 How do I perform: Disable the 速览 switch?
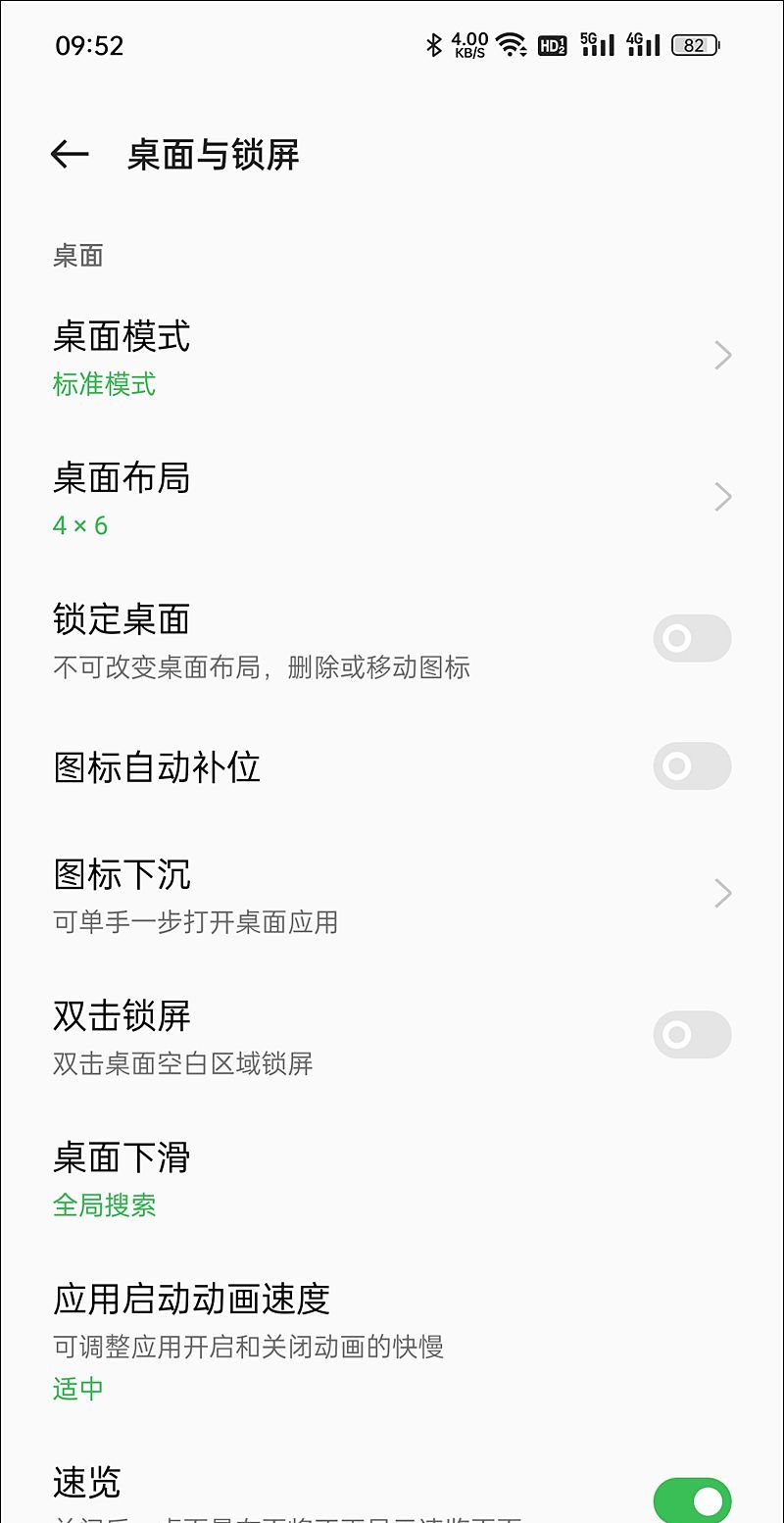pos(692,1500)
